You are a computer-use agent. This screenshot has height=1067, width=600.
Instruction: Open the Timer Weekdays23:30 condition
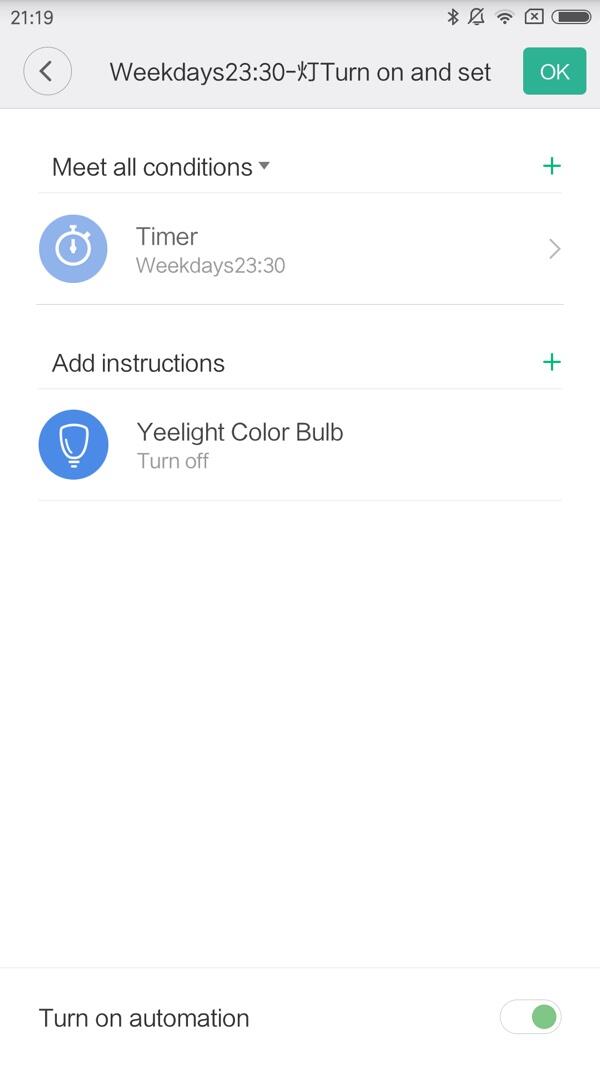point(300,249)
